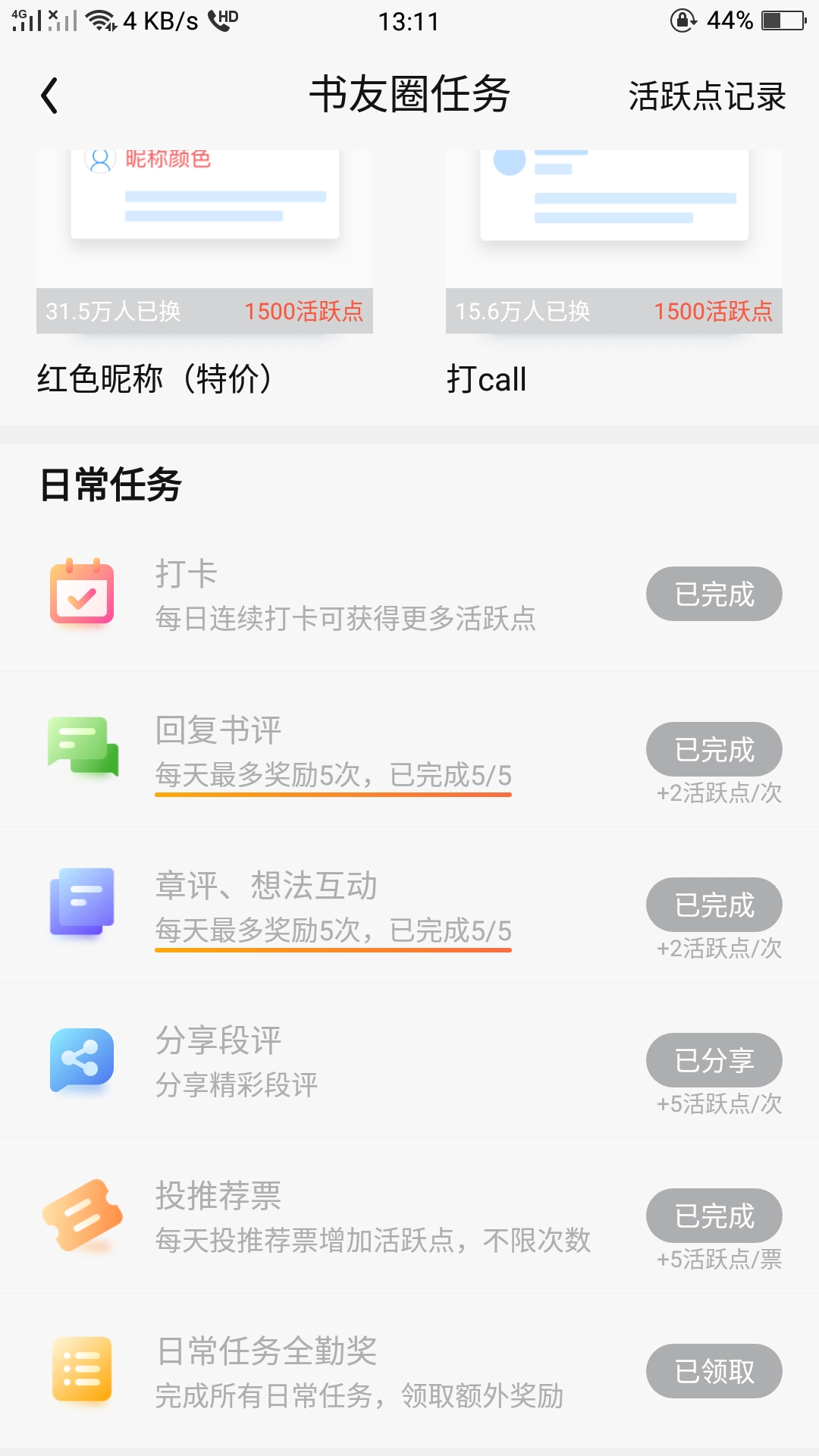This screenshot has height=1456, width=819.
Task: Tap 已完成 button next to 投推荐票
Action: [x=714, y=1216]
